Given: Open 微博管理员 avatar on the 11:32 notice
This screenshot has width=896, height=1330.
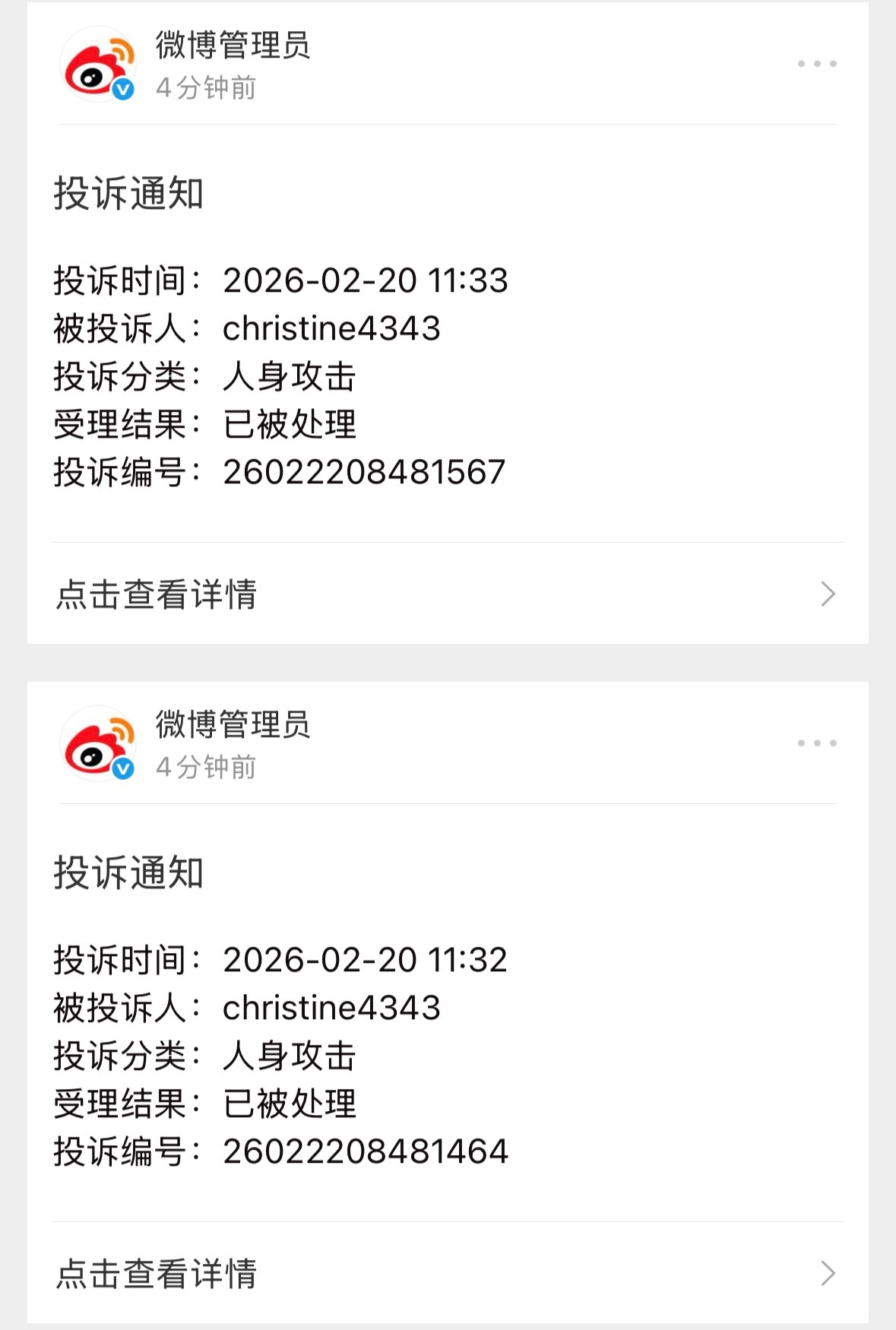Looking at the screenshot, I should [98, 743].
